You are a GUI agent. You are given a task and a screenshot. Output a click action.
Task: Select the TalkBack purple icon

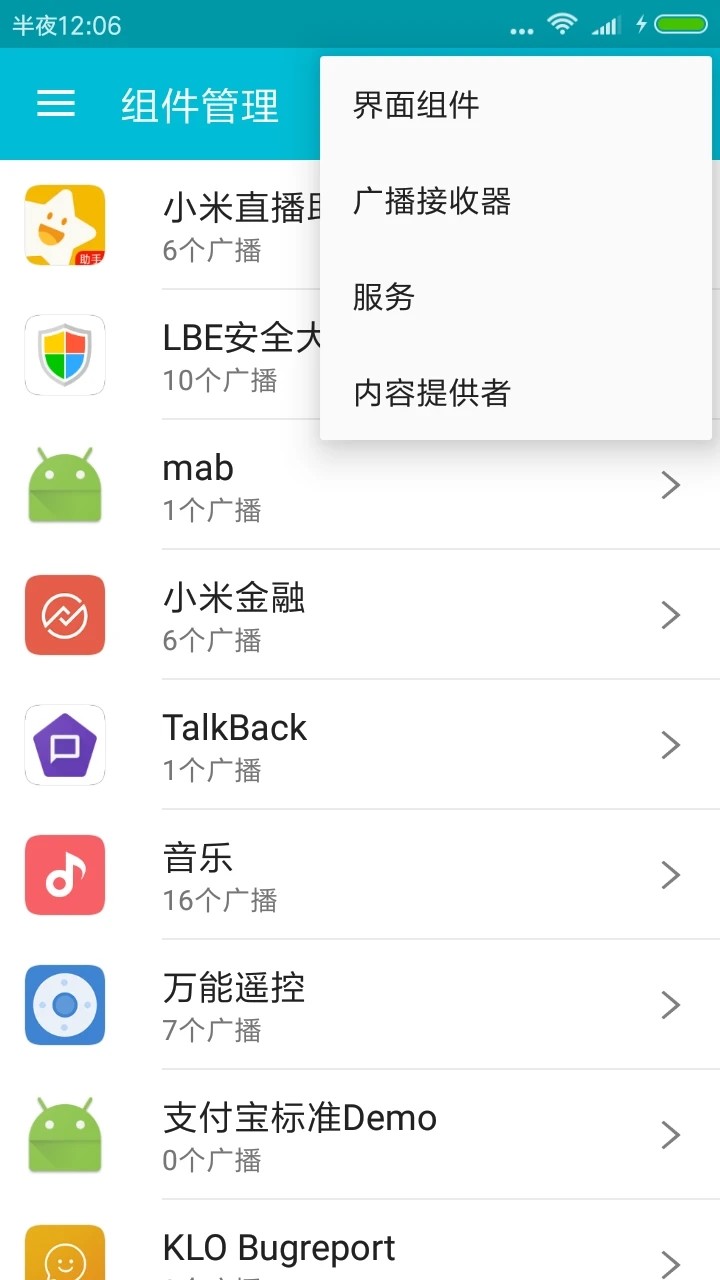point(64,745)
